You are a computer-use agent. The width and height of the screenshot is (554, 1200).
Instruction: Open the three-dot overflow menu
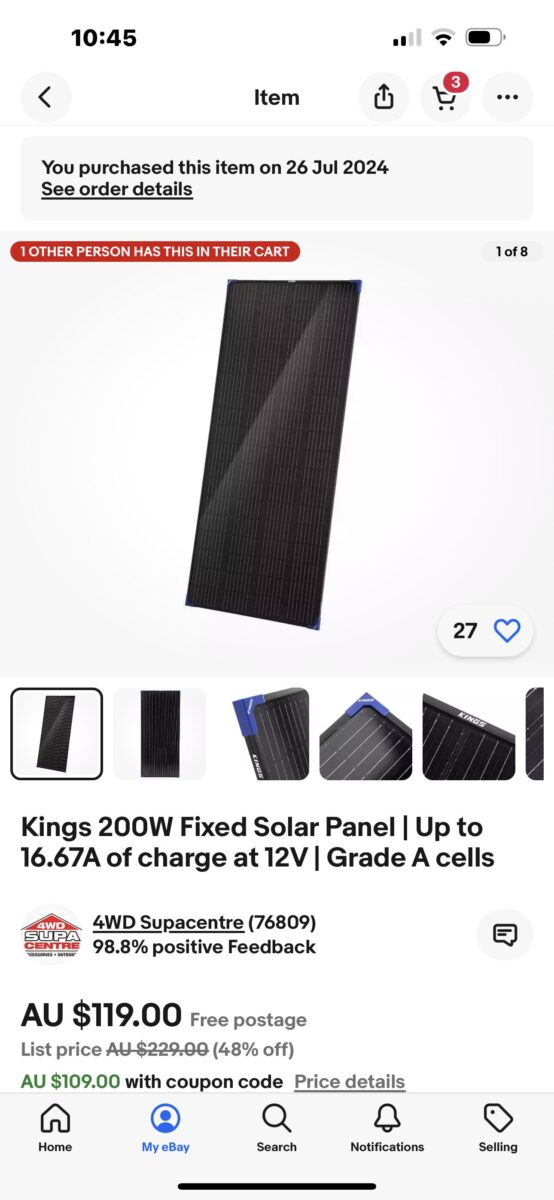tap(507, 97)
